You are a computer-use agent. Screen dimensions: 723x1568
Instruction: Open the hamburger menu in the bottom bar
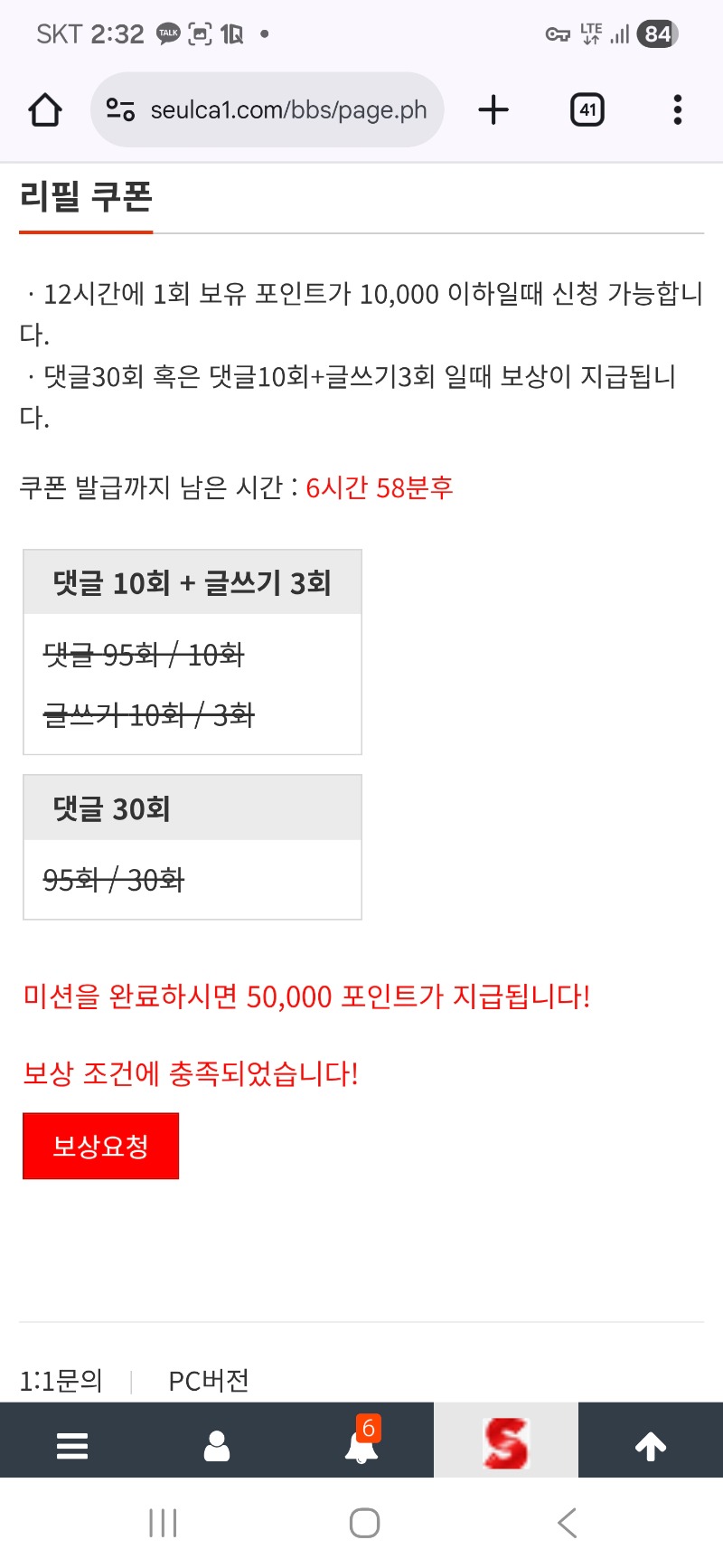pyautogui.click(x=72, y=1445)
